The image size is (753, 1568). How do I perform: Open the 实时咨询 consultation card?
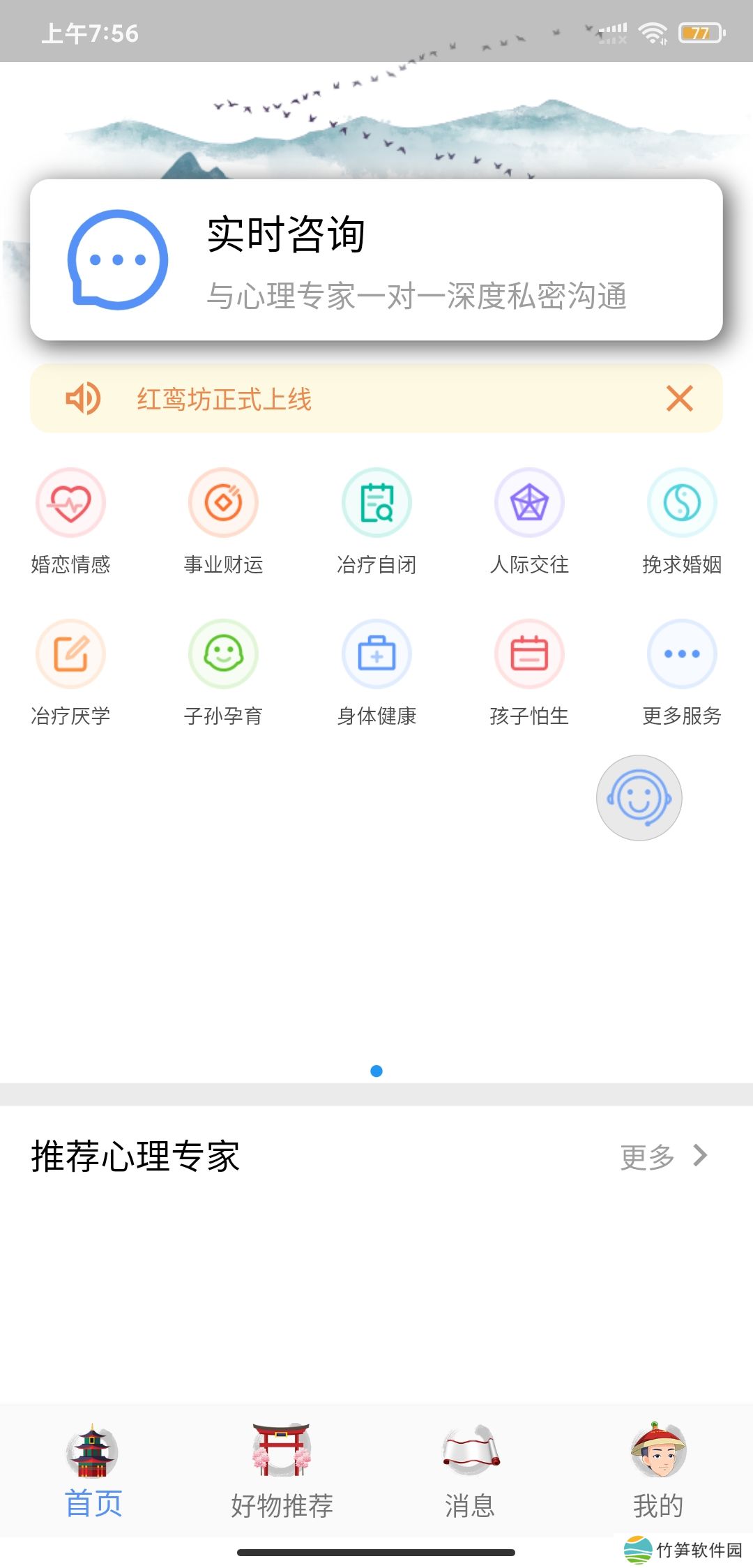[x=376, y=259]
